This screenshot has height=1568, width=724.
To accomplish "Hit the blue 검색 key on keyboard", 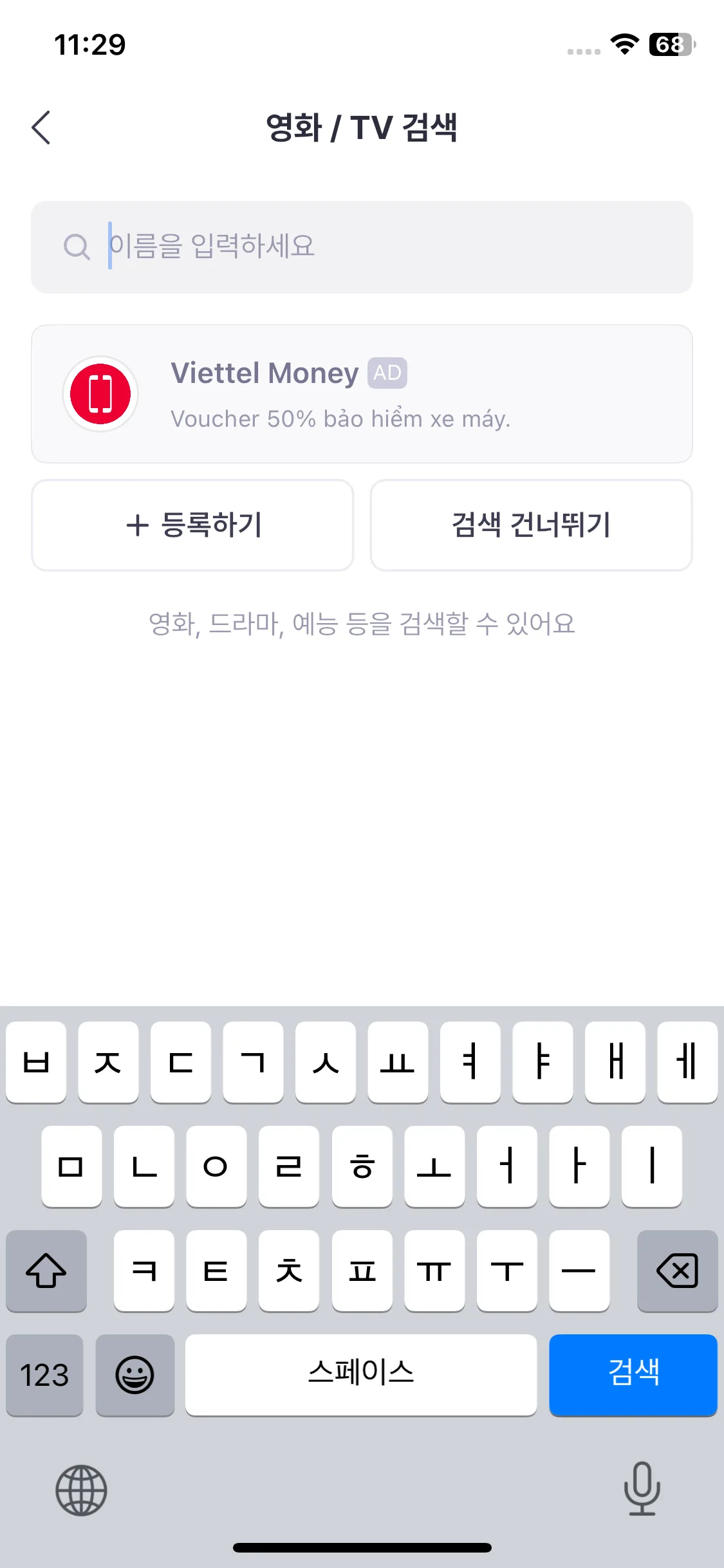I will point(633,1374).
